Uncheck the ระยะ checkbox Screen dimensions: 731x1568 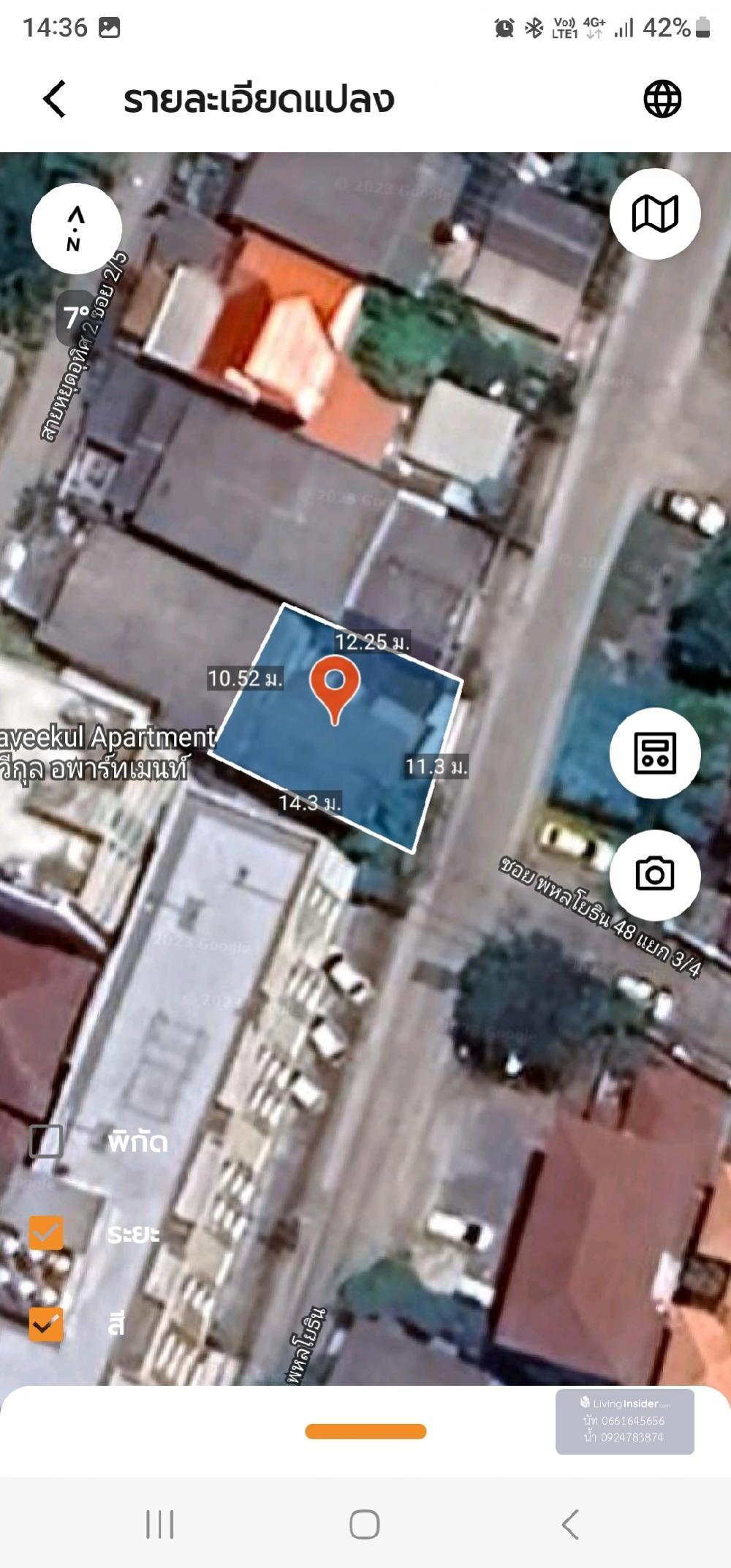tap(46, 1233)
